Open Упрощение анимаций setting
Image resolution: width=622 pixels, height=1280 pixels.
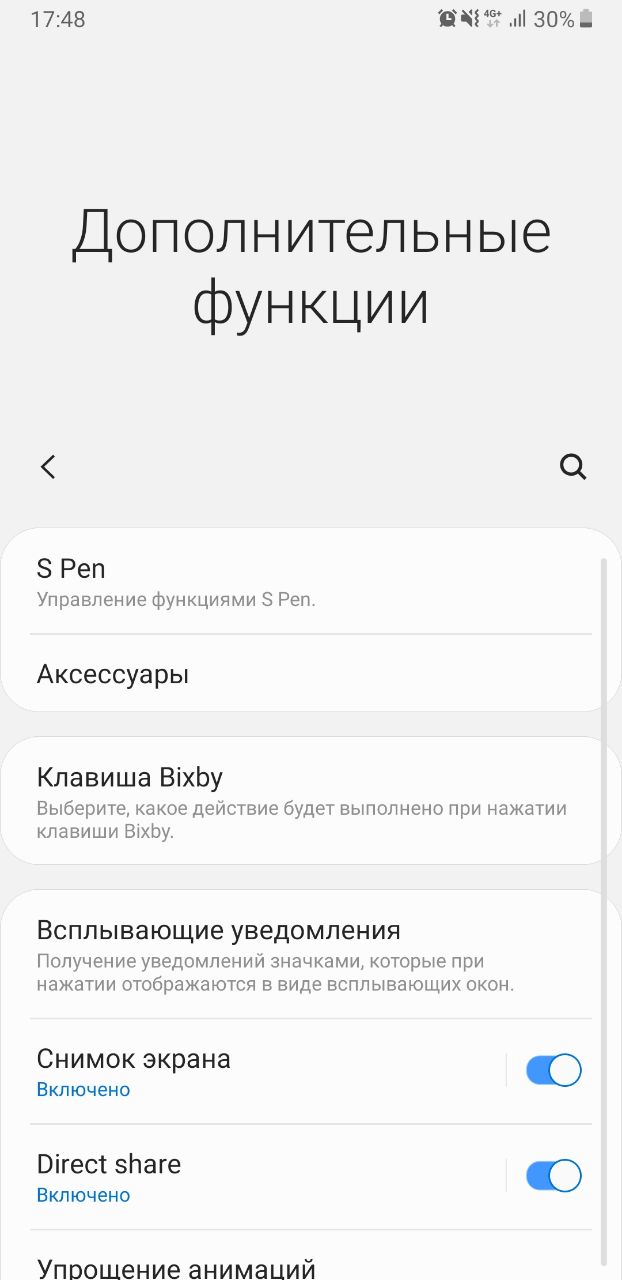pos(250,1267)
